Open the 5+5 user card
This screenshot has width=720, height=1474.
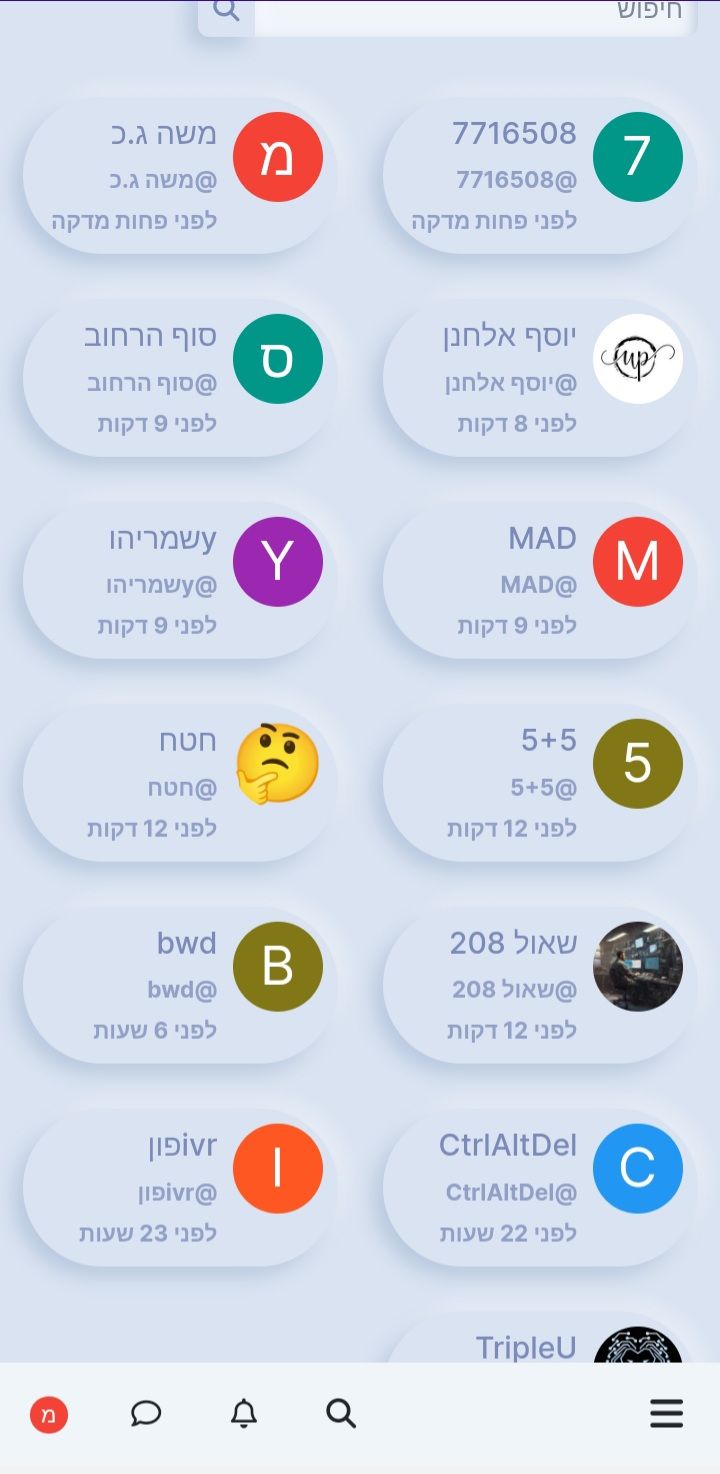(540, 783)
